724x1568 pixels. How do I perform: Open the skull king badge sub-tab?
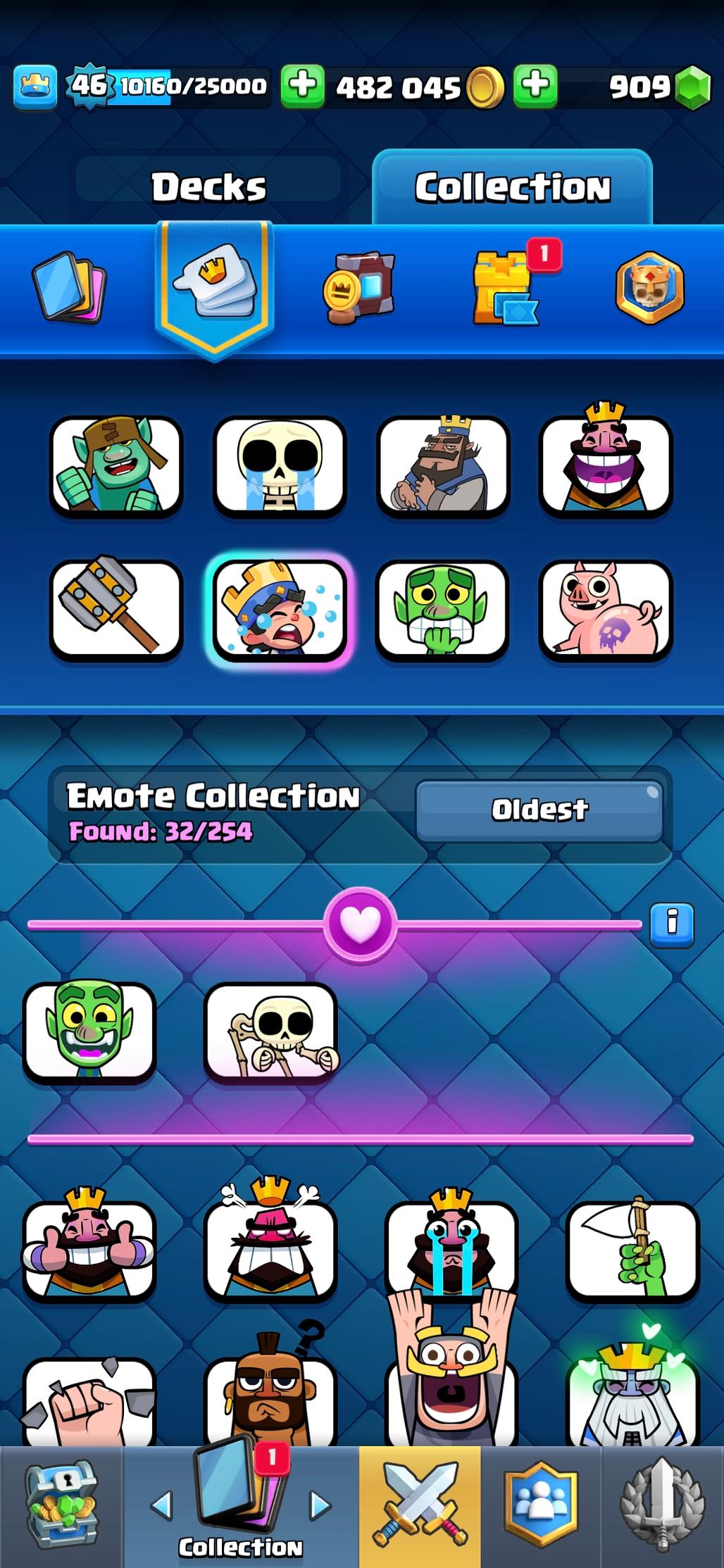[649, 287]
